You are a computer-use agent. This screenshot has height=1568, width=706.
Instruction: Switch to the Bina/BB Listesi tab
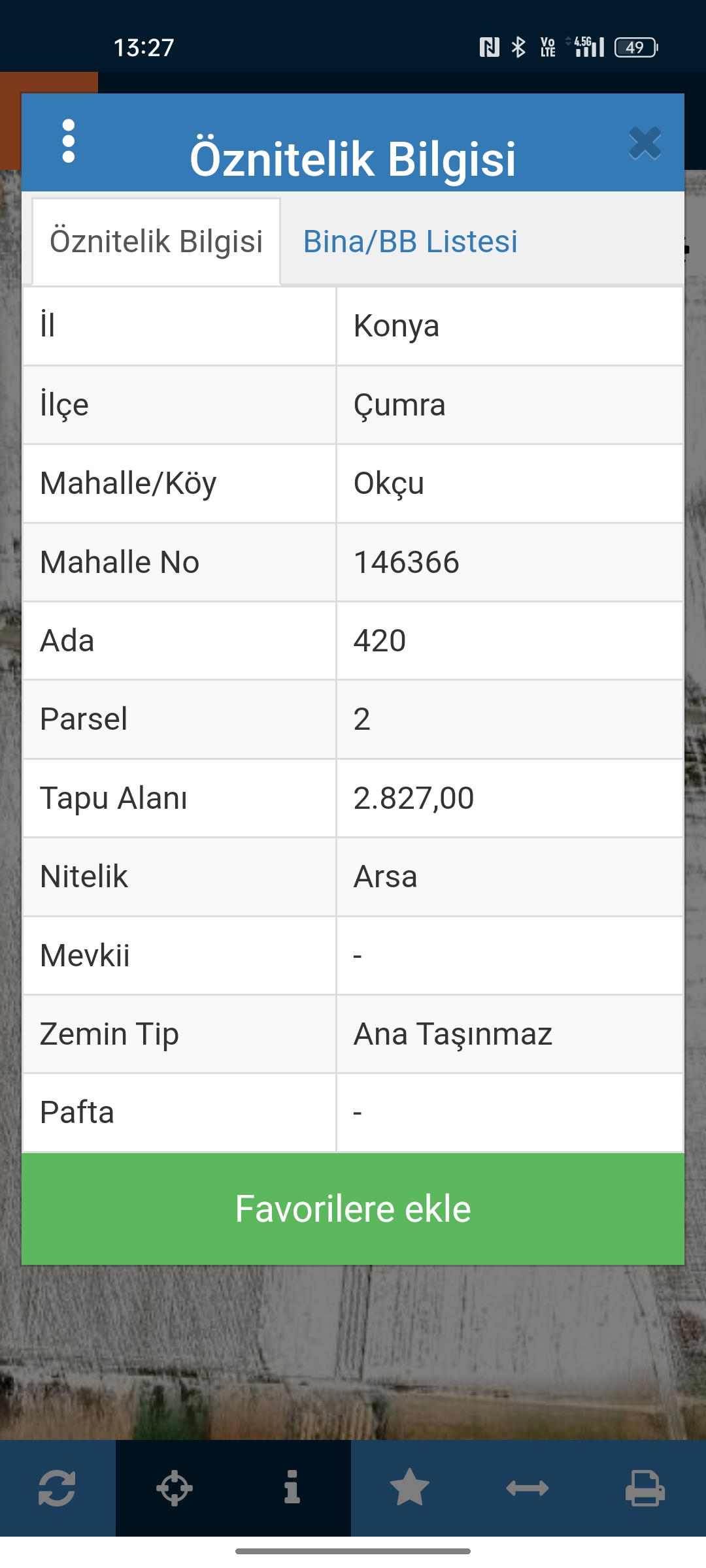coord(410,242)
